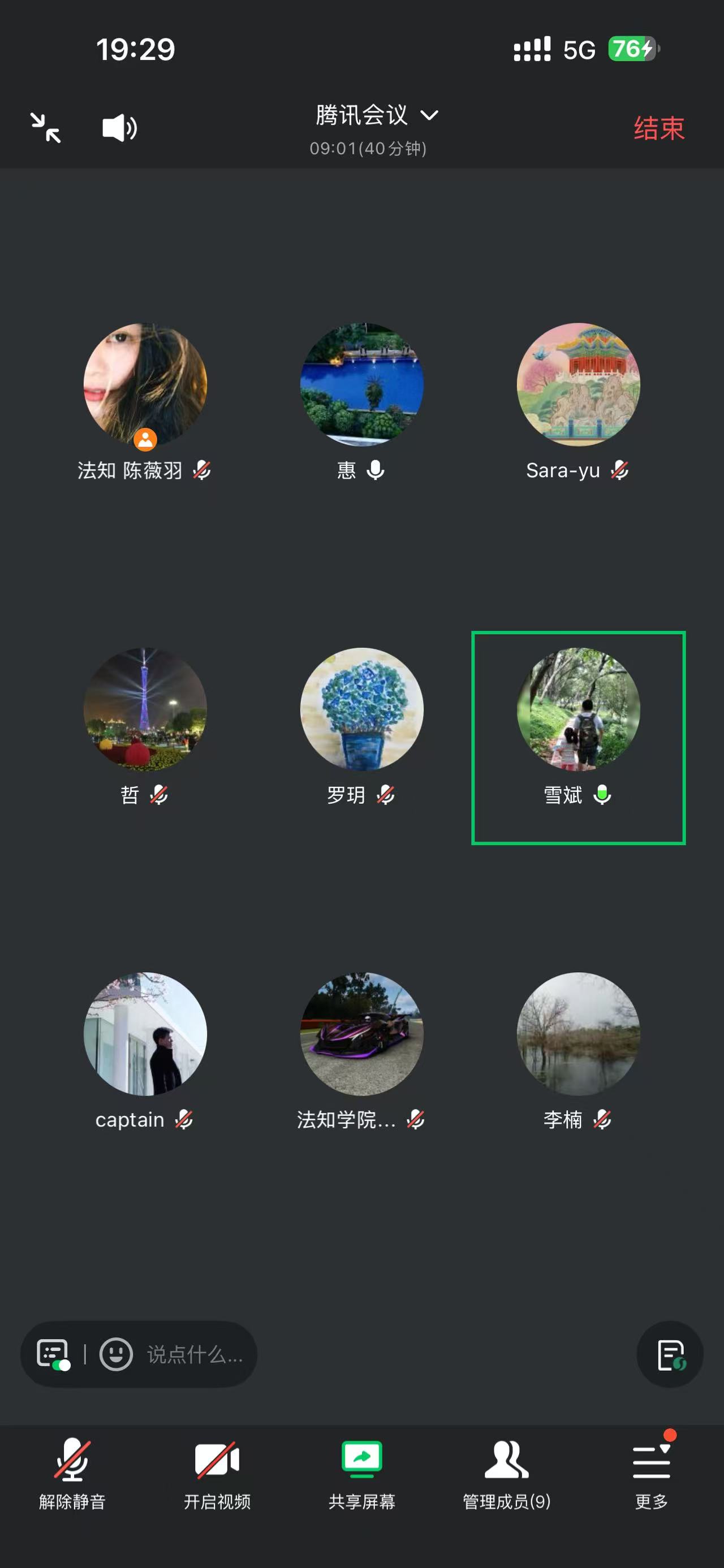Minimize the meeting window
Screen dimensions: 724x1568
(46, 128)
